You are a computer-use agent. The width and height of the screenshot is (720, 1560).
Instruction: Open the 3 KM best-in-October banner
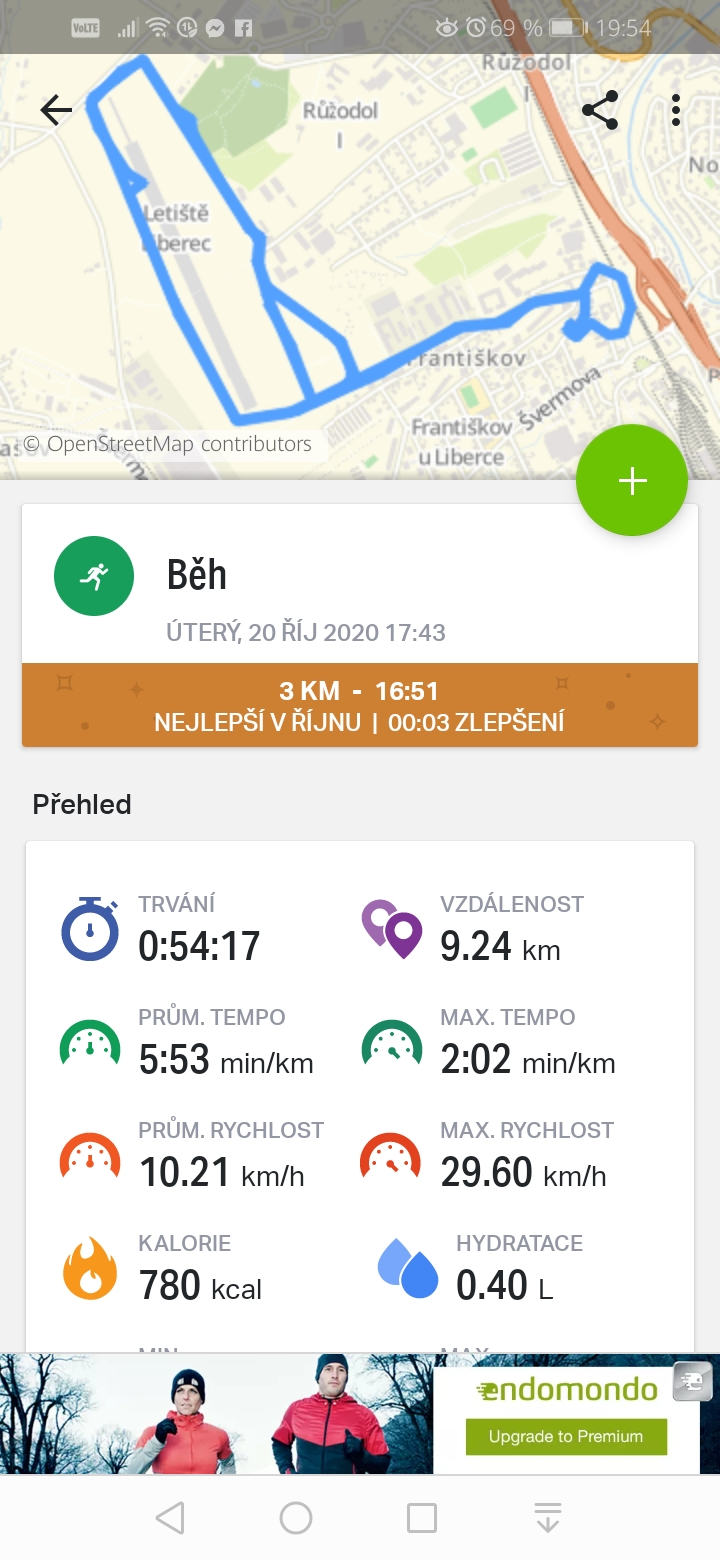click(360, 705)
